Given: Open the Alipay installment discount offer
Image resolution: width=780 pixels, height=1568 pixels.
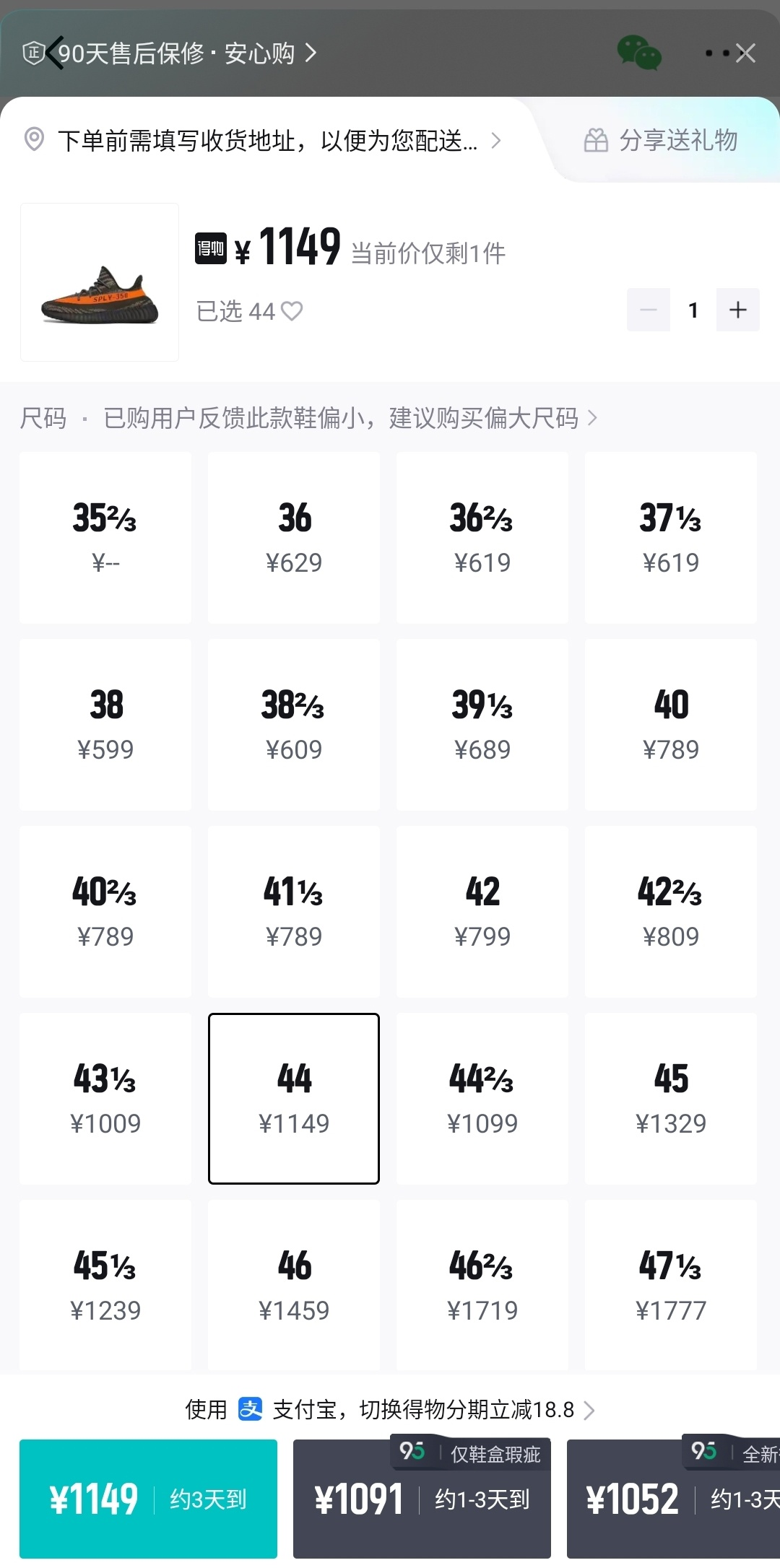Looking at the screenshot, I should coord(390,1409).
